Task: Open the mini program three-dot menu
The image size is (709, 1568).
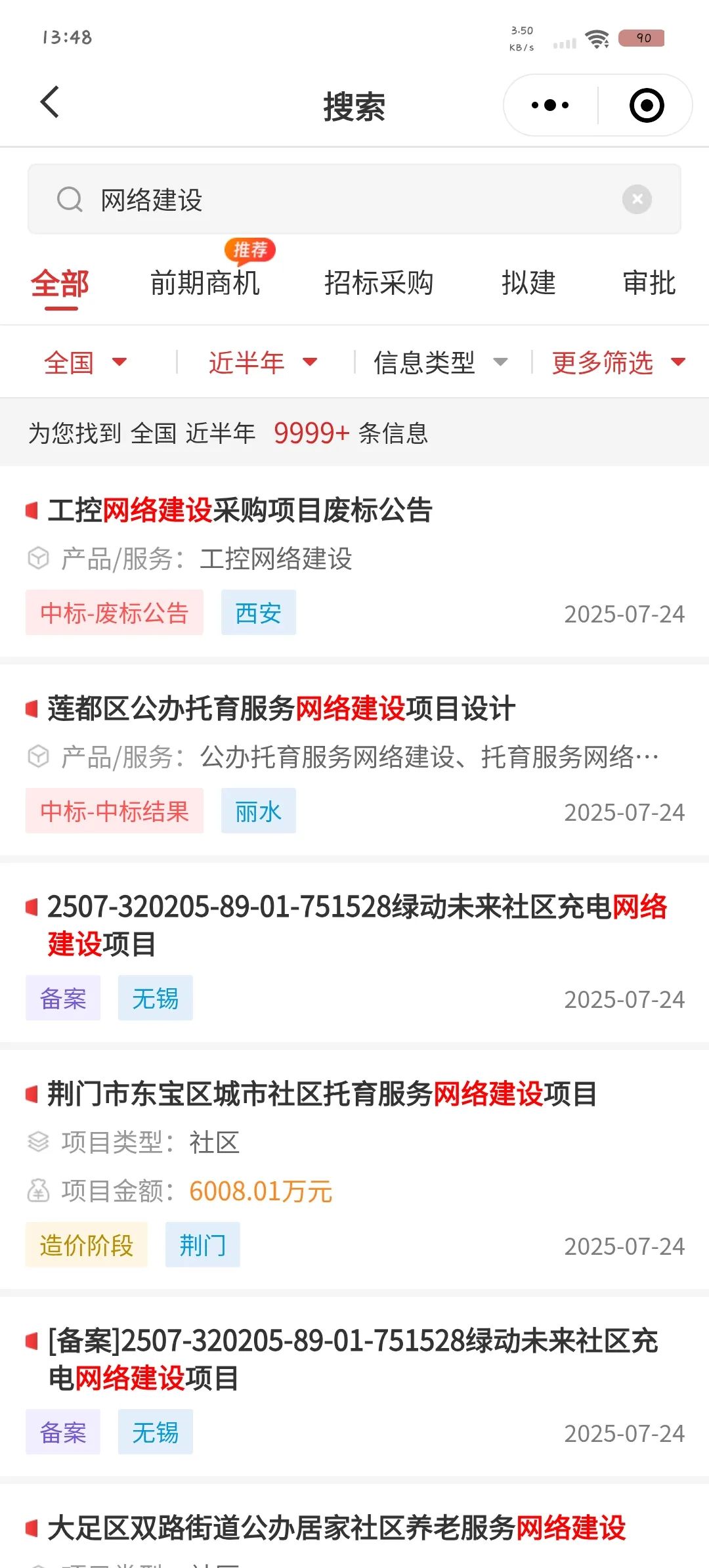Action: (550, 105)
